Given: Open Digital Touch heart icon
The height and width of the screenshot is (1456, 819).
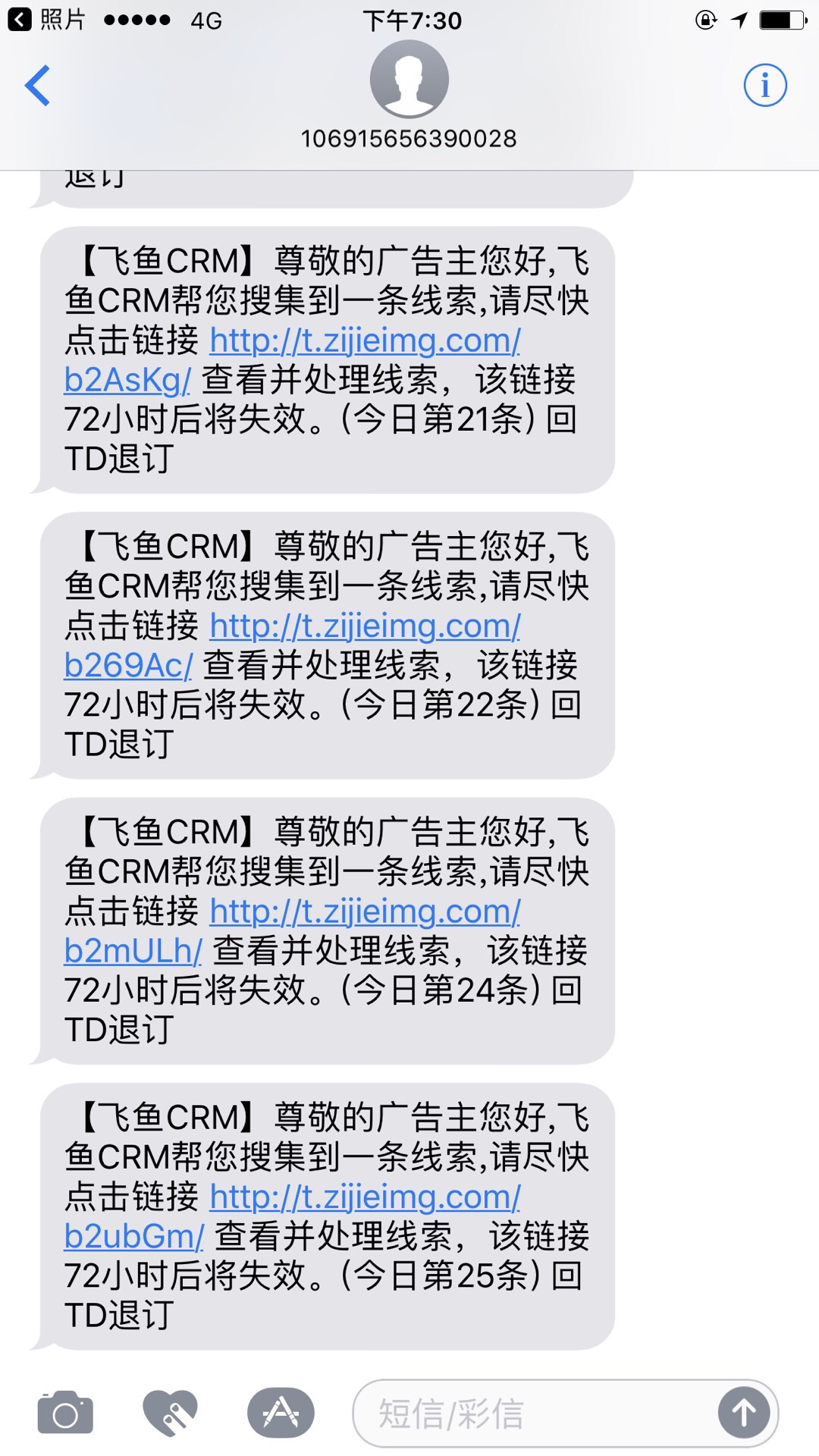Looking at the screenshot, I should [x=170, y=1413].
